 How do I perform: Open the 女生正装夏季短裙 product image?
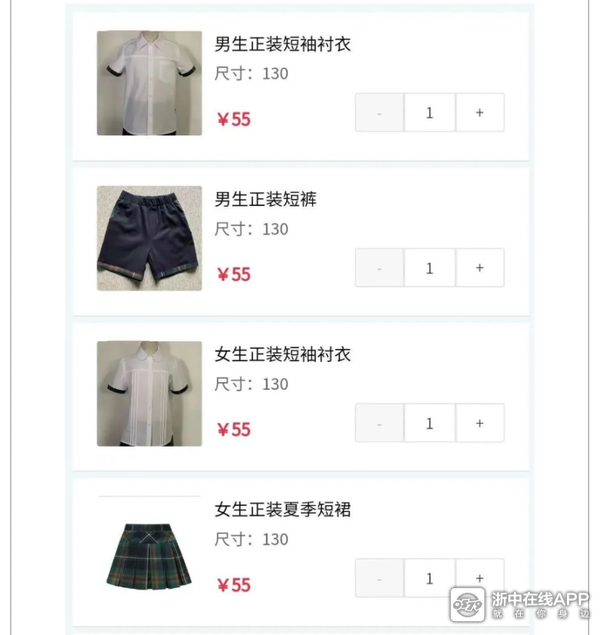[149, 553]
